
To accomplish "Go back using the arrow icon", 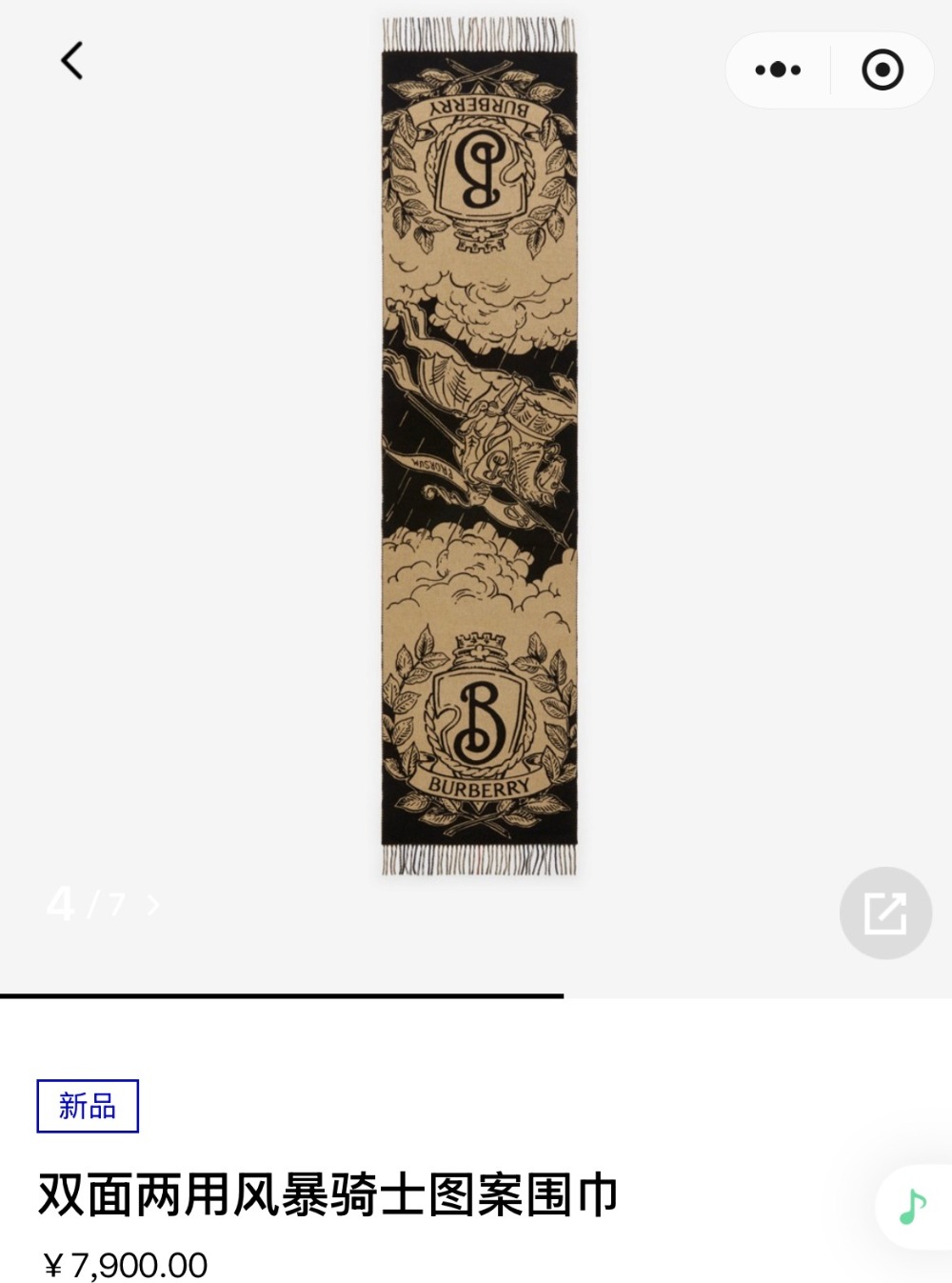I will pos(72,60).
